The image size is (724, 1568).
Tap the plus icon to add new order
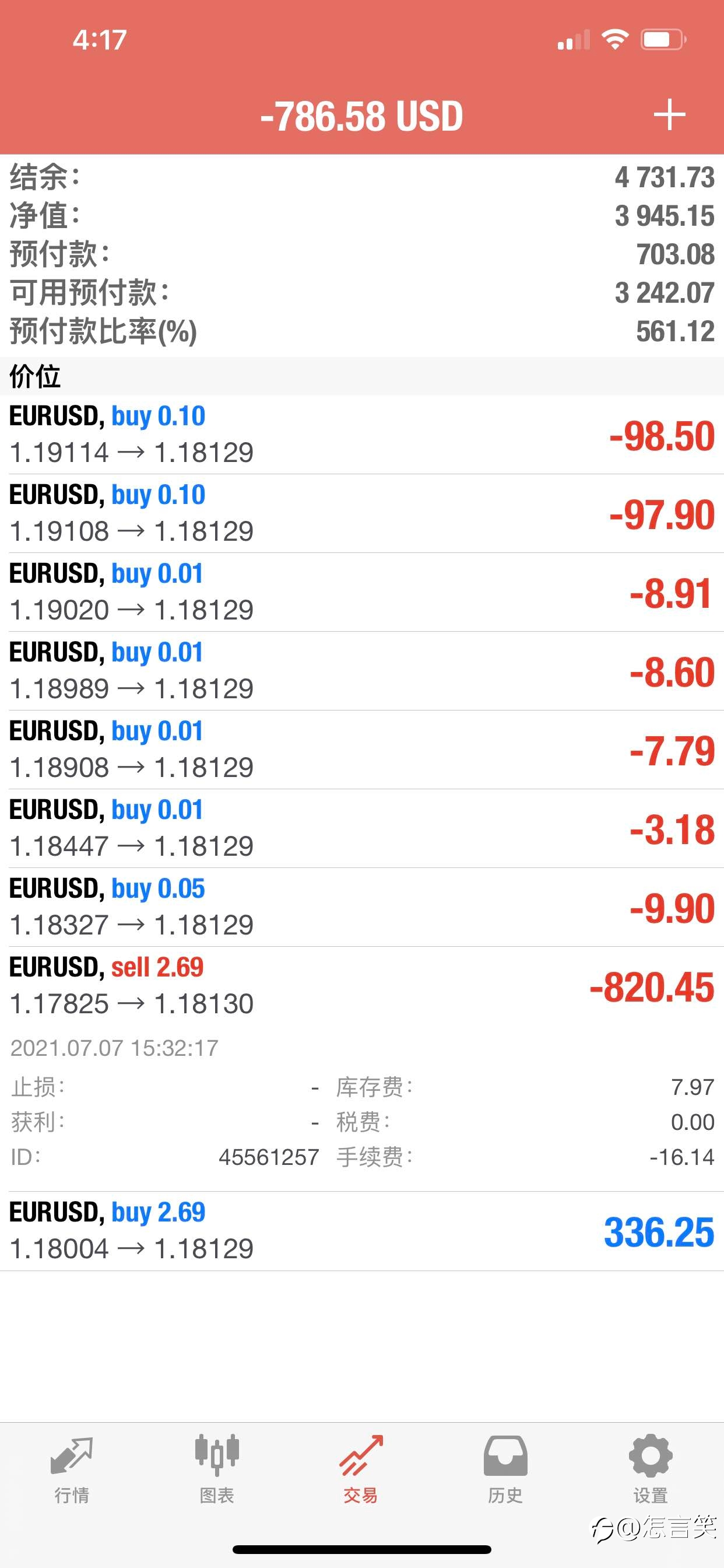(669, 114)
